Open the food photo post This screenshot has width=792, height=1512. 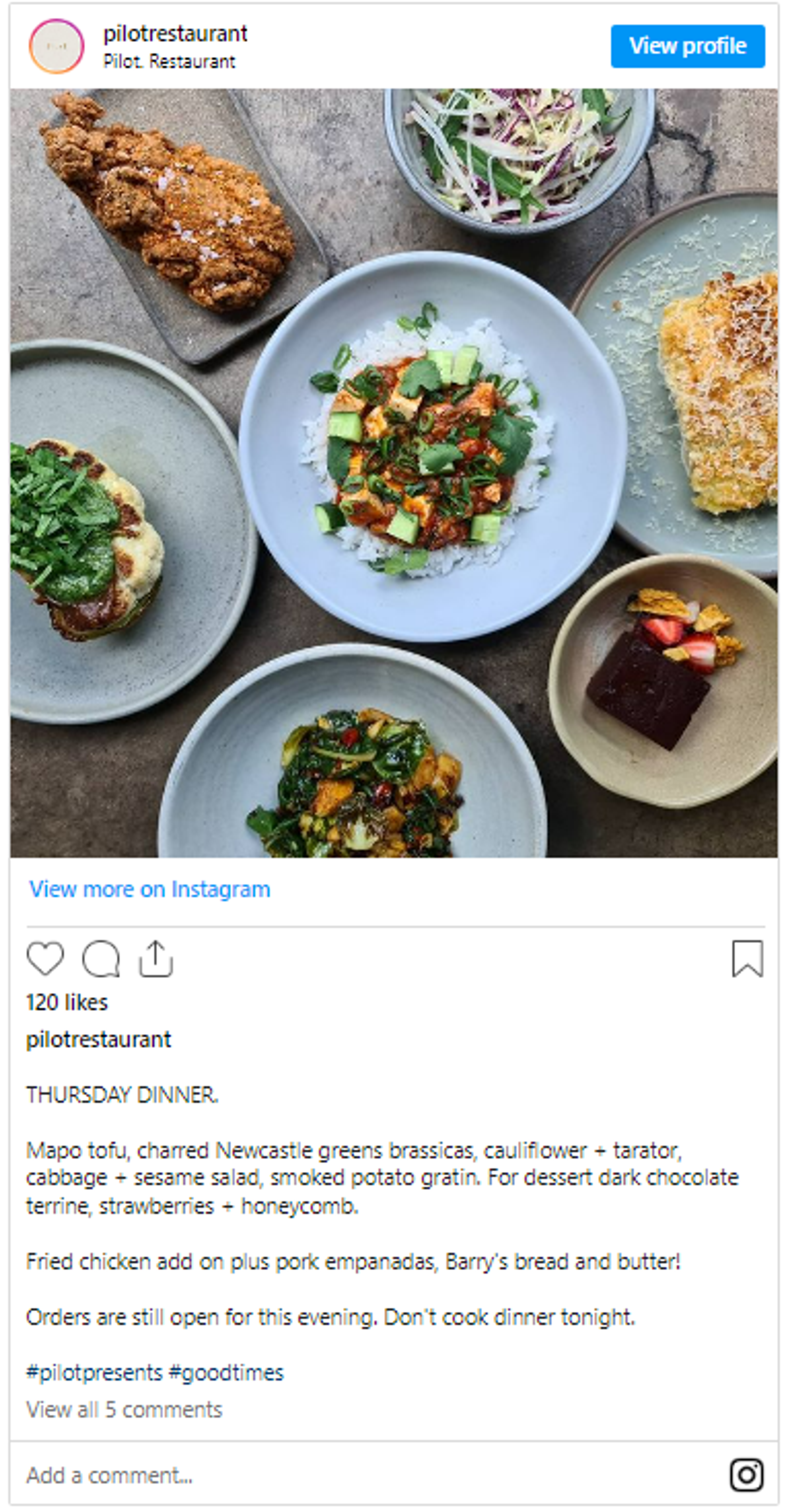tap(393, 473)
